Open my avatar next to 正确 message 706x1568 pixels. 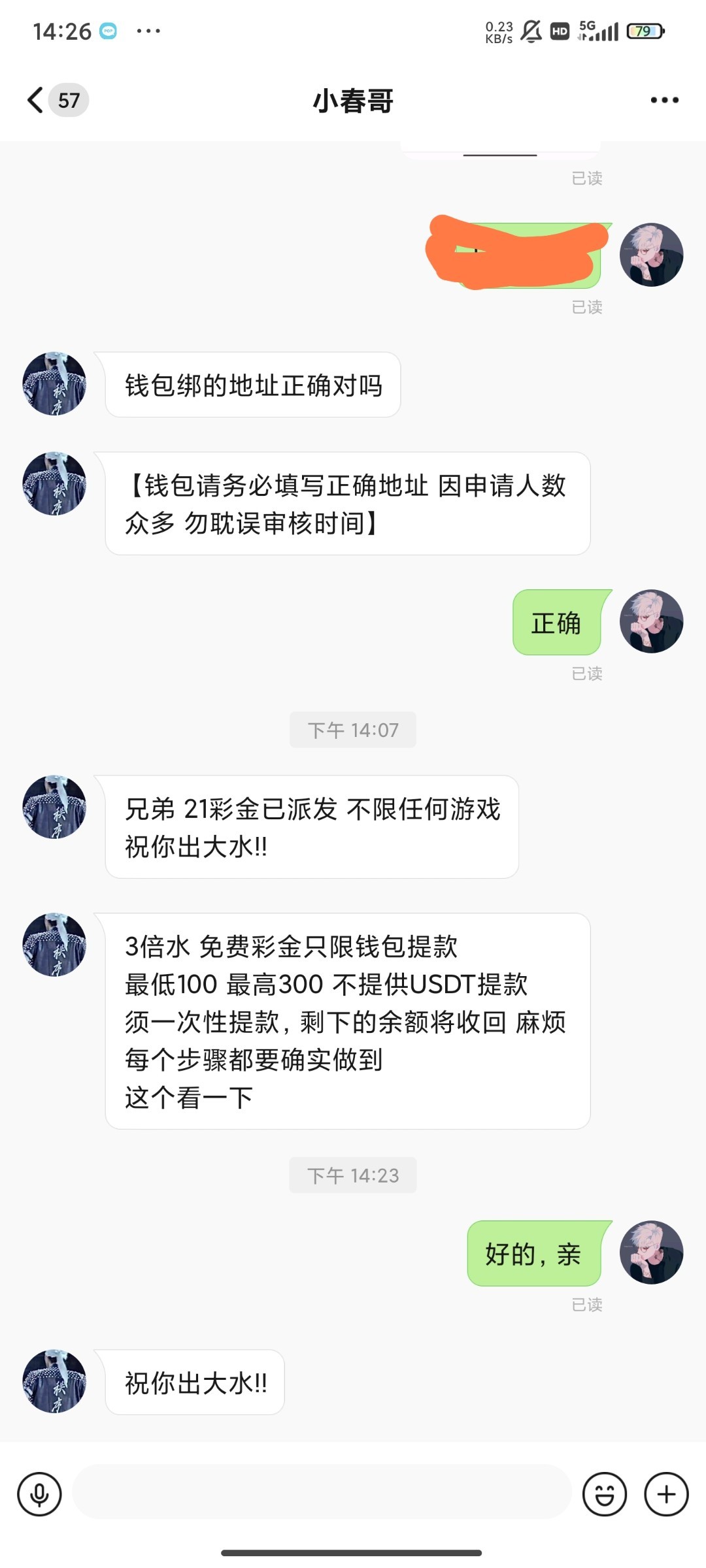651,621
